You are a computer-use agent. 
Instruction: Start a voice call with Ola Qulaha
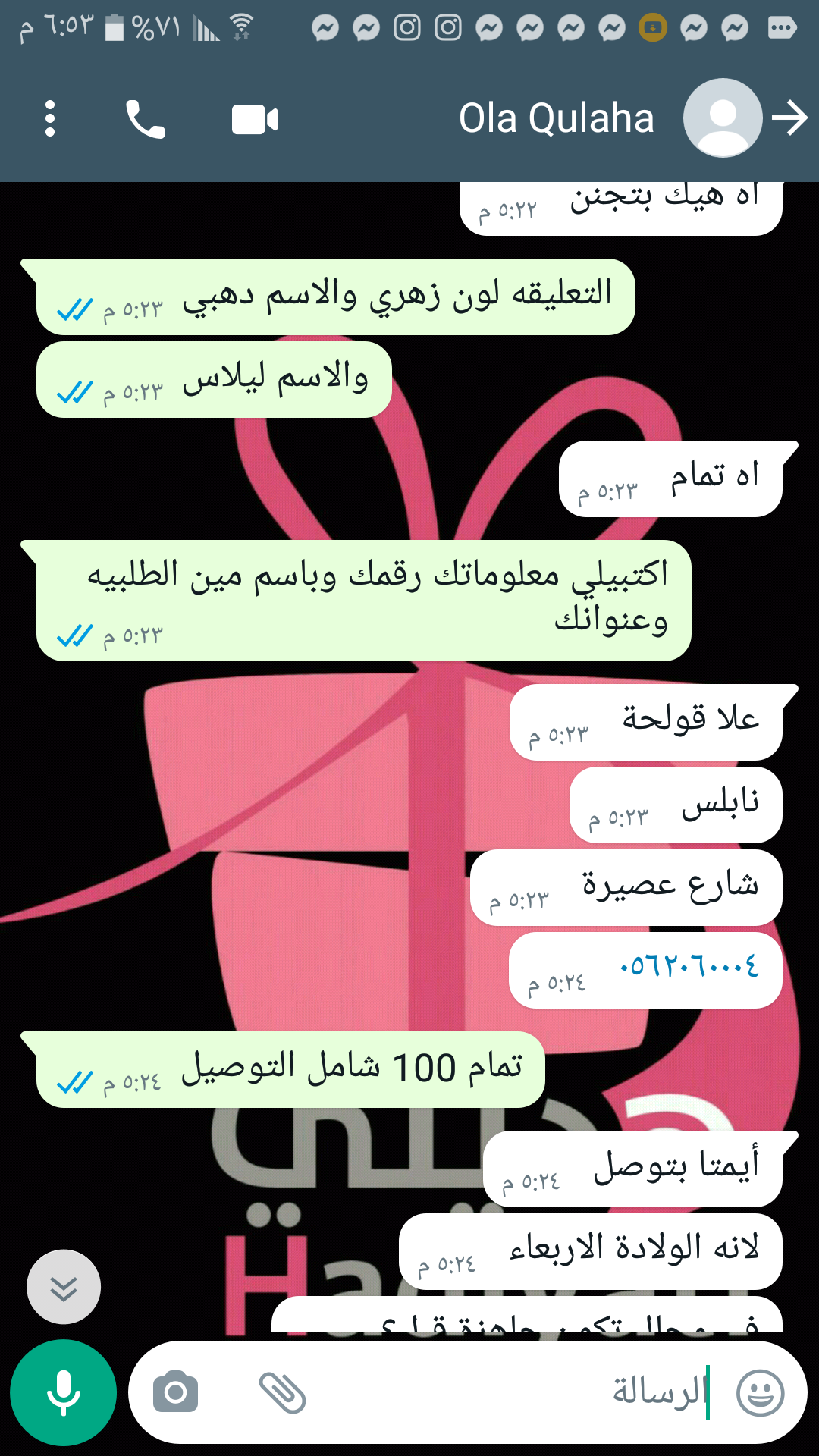point(145,119)
